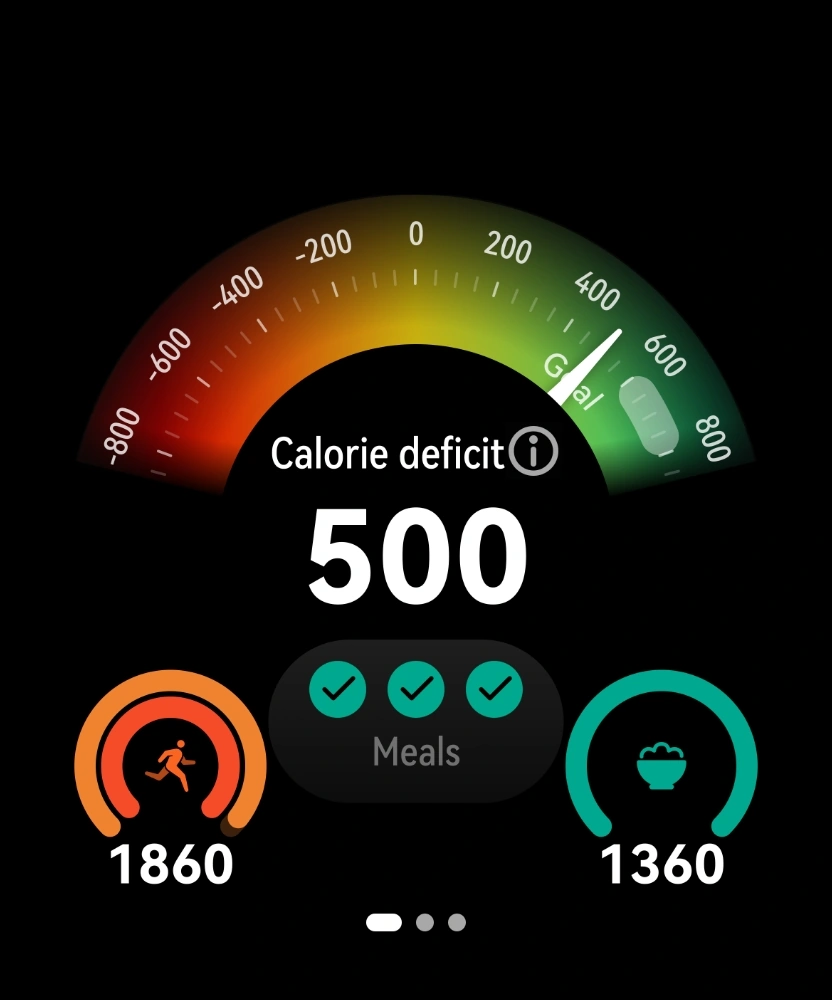Open the Meals card with three checkmarks

[x=416, y=720]
